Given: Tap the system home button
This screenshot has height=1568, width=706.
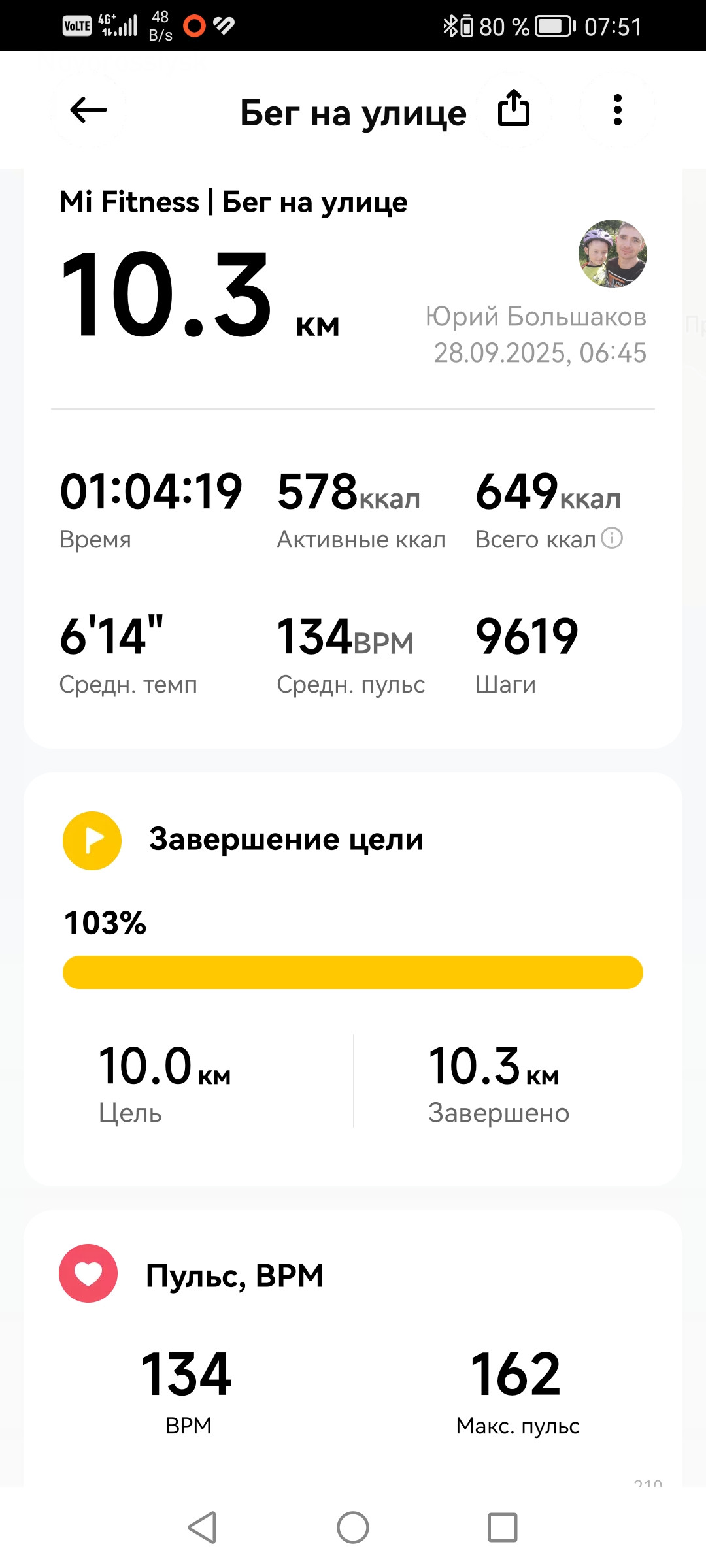Looking at the screenshot, I should (x=353, y=1527).
